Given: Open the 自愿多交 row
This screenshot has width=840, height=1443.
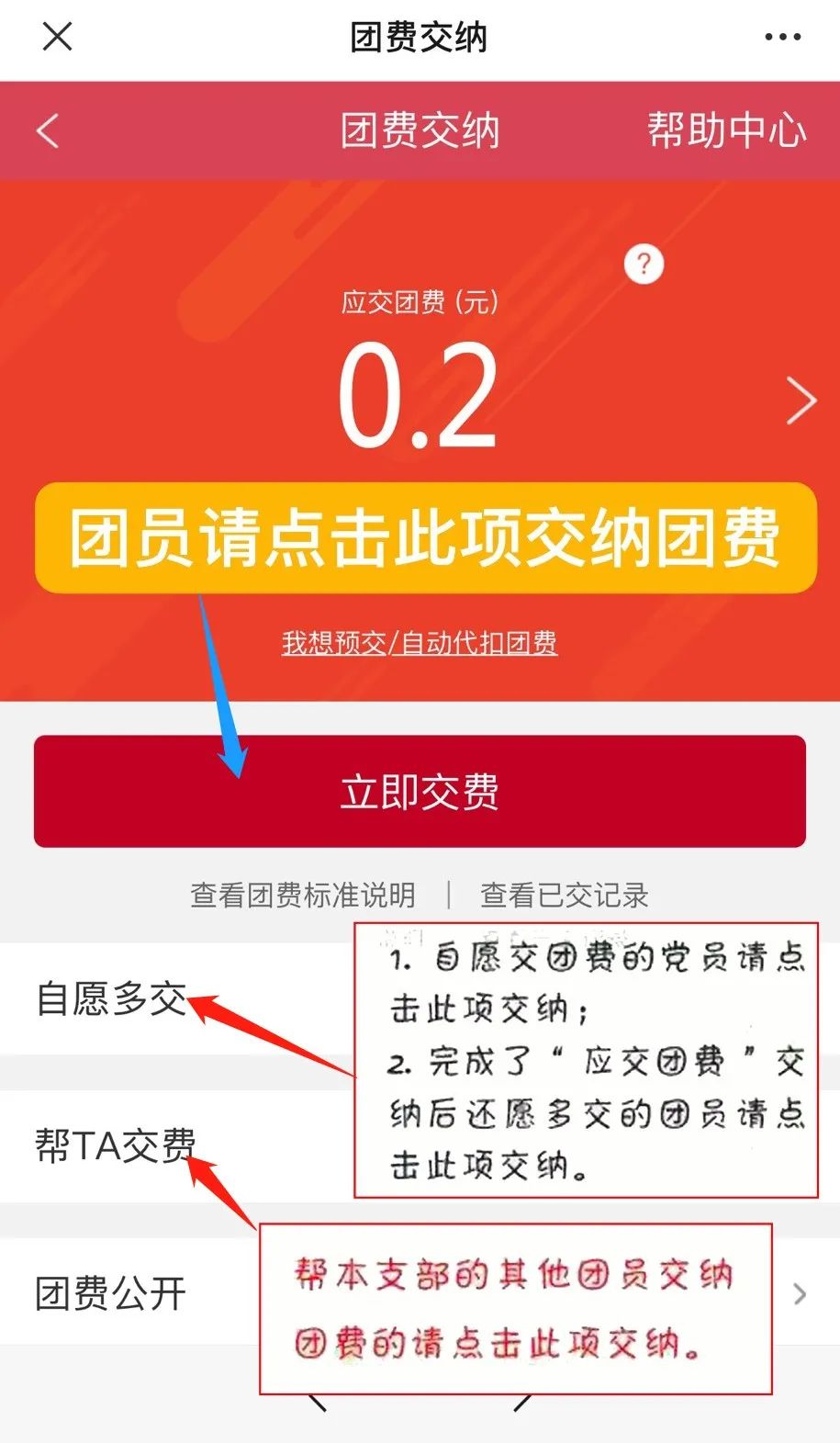Looking at the screenshot, I should 110,998.
